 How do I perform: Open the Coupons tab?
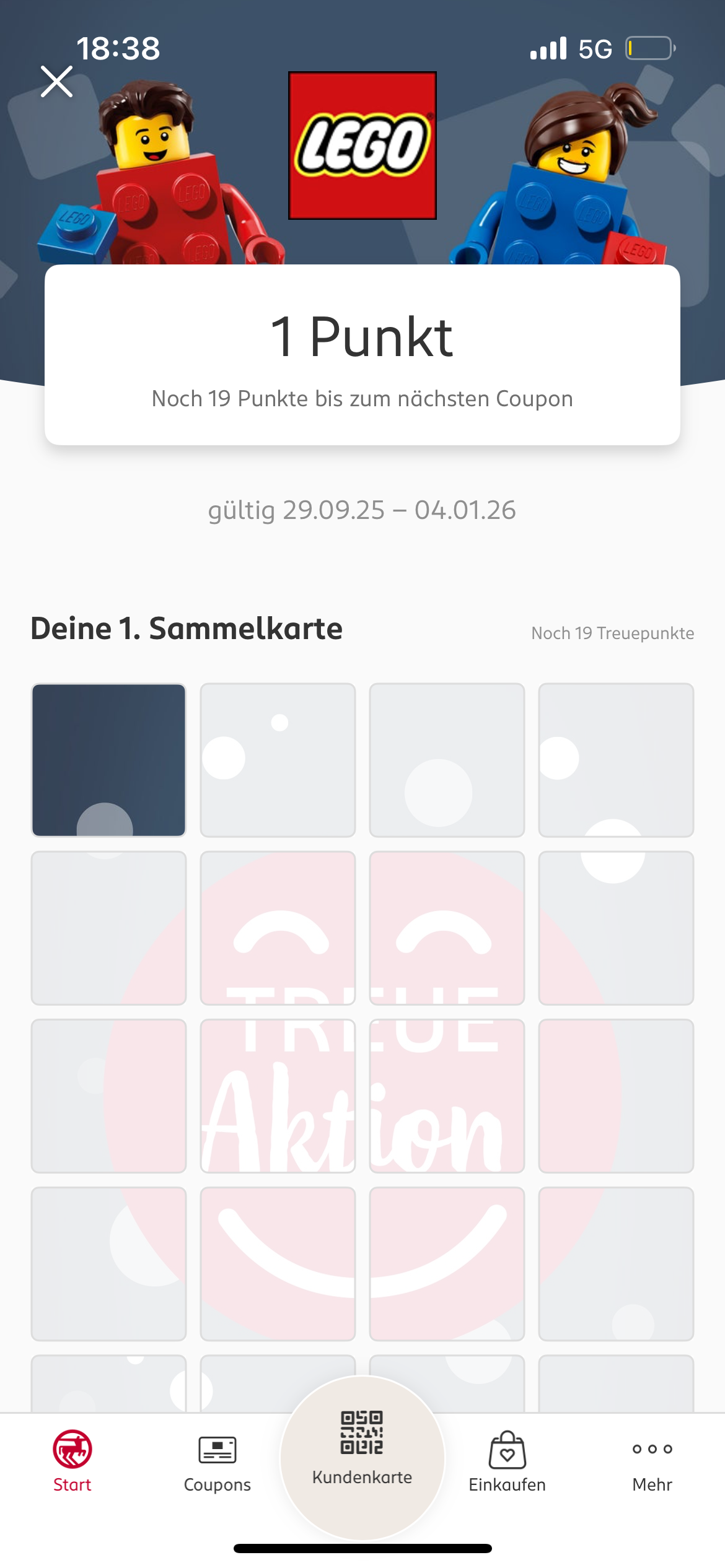[217, 1461]
